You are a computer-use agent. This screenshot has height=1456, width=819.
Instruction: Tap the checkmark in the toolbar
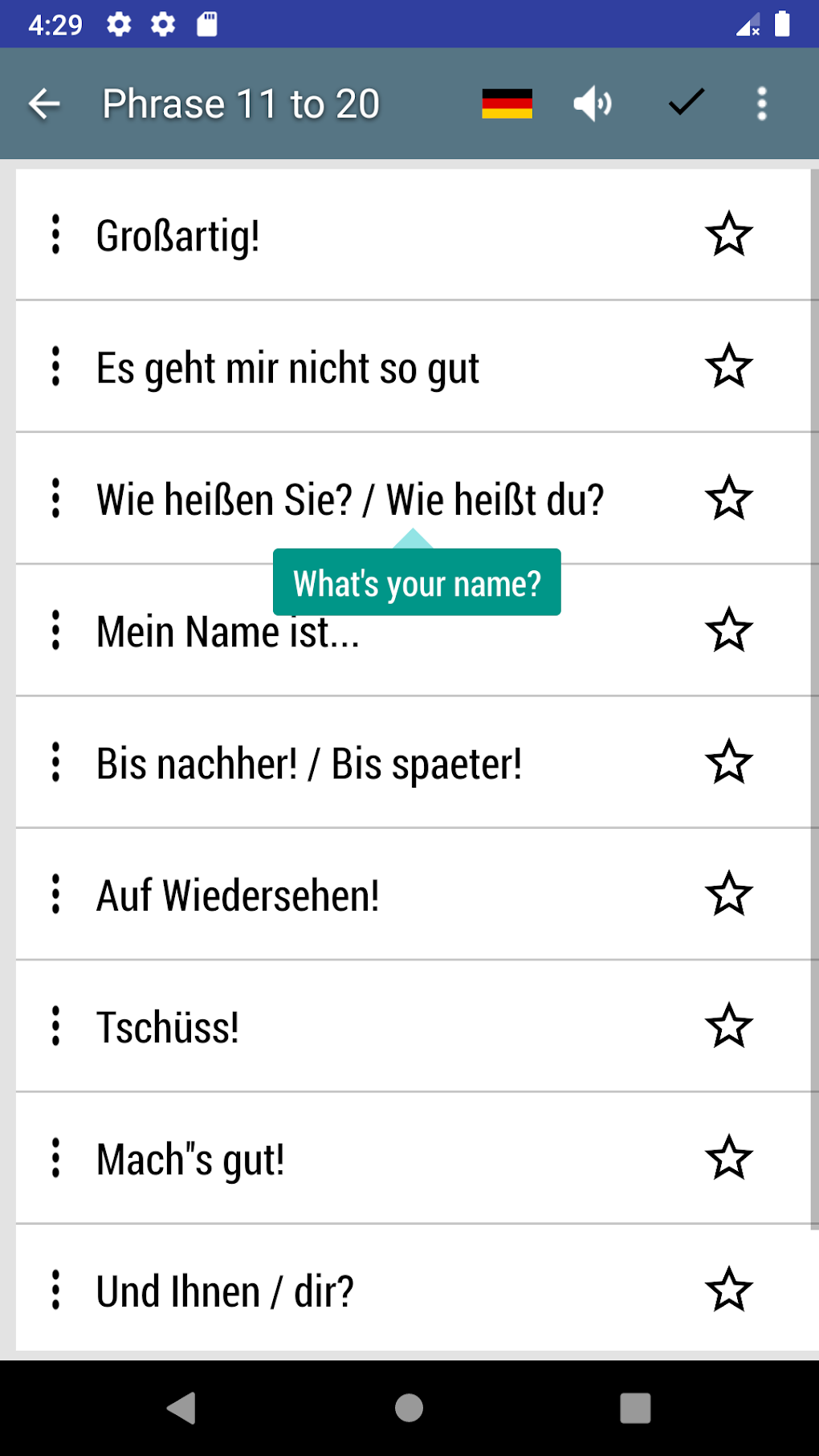(x=687, y=103)
